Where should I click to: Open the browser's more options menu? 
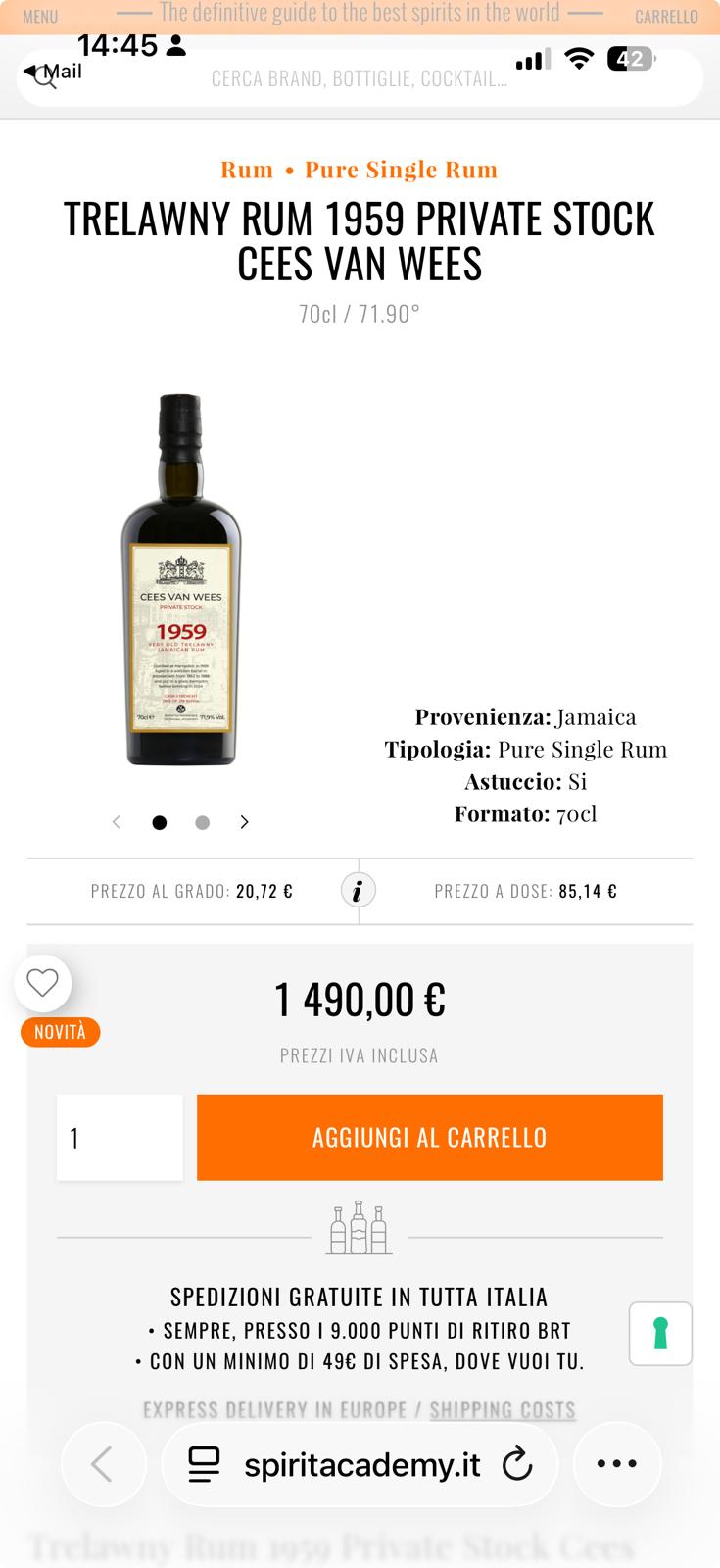pos(617,1464)
